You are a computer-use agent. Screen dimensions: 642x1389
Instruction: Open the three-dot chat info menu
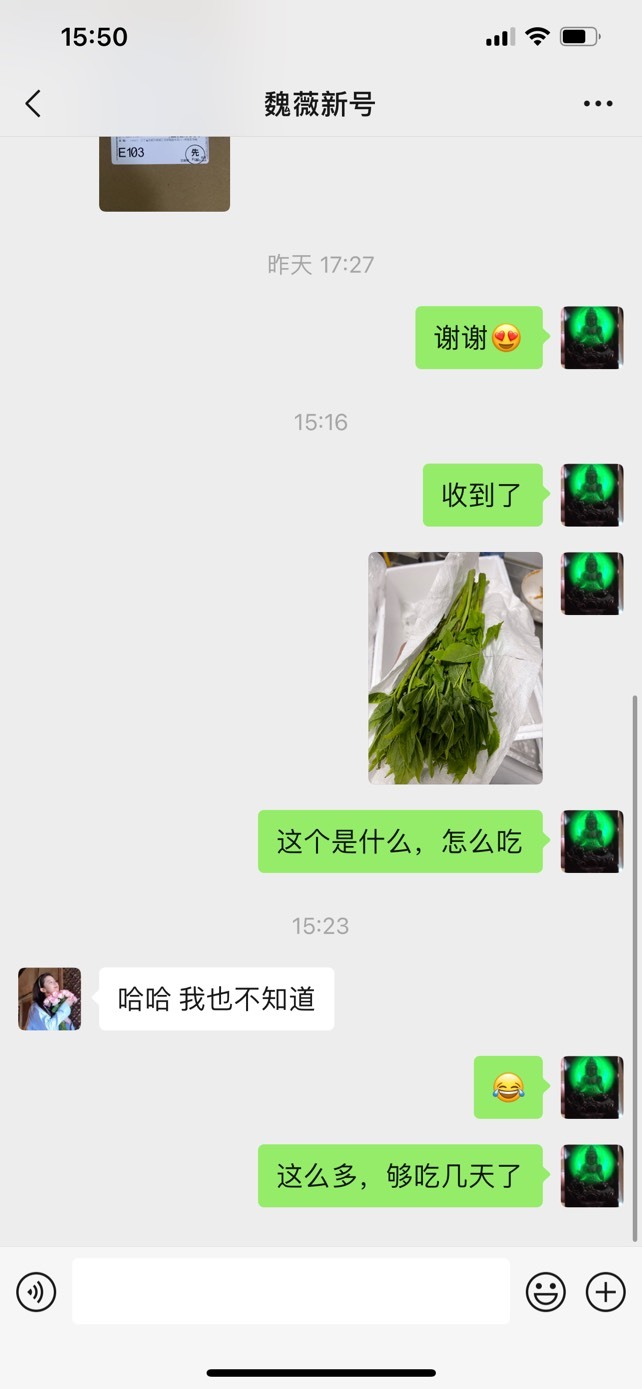(x=598, y=104)
